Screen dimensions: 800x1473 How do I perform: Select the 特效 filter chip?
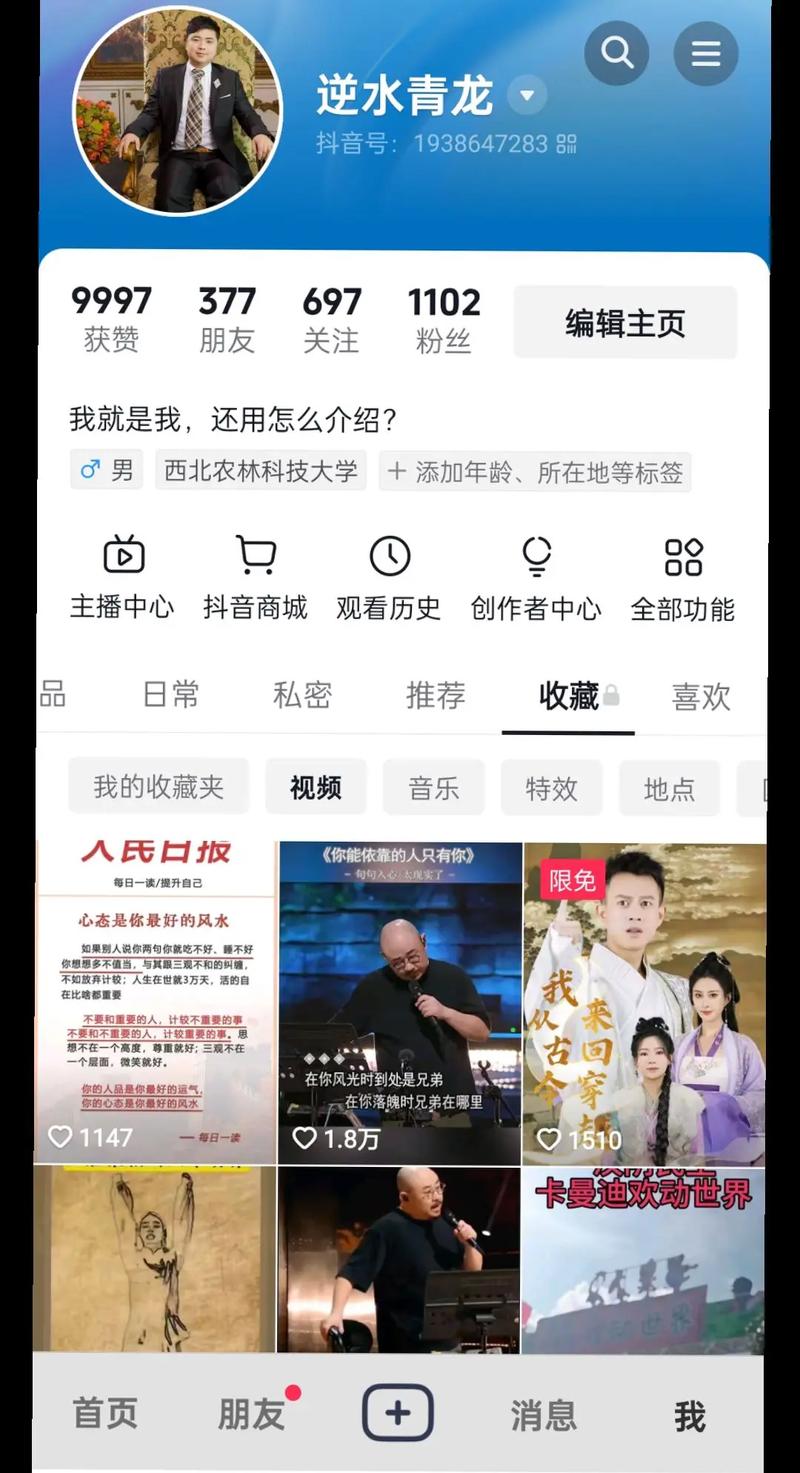click(x=551, y=788)
